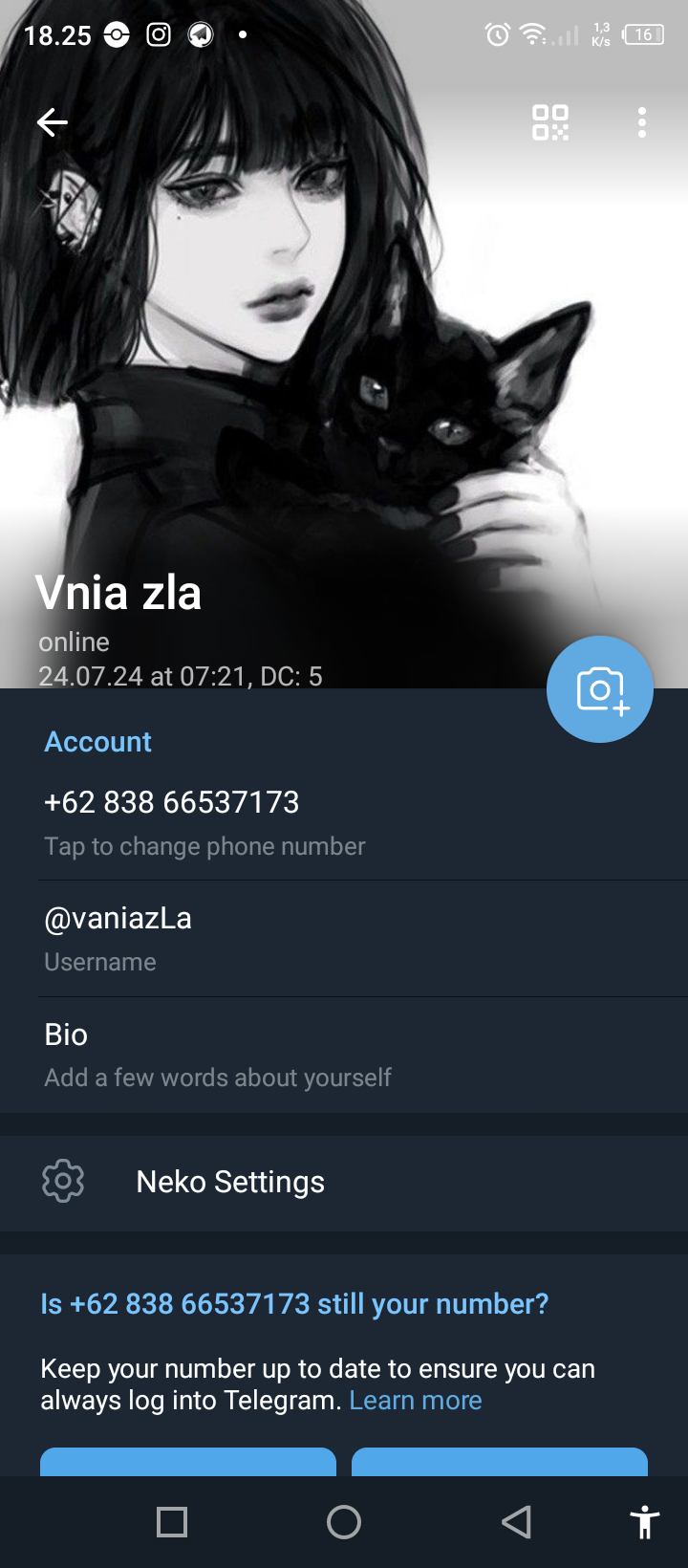Tap the system home button
Image resolution: width=688 pixels, height=1568 pixels.
pyautogui.click(x=344, y=1522)
